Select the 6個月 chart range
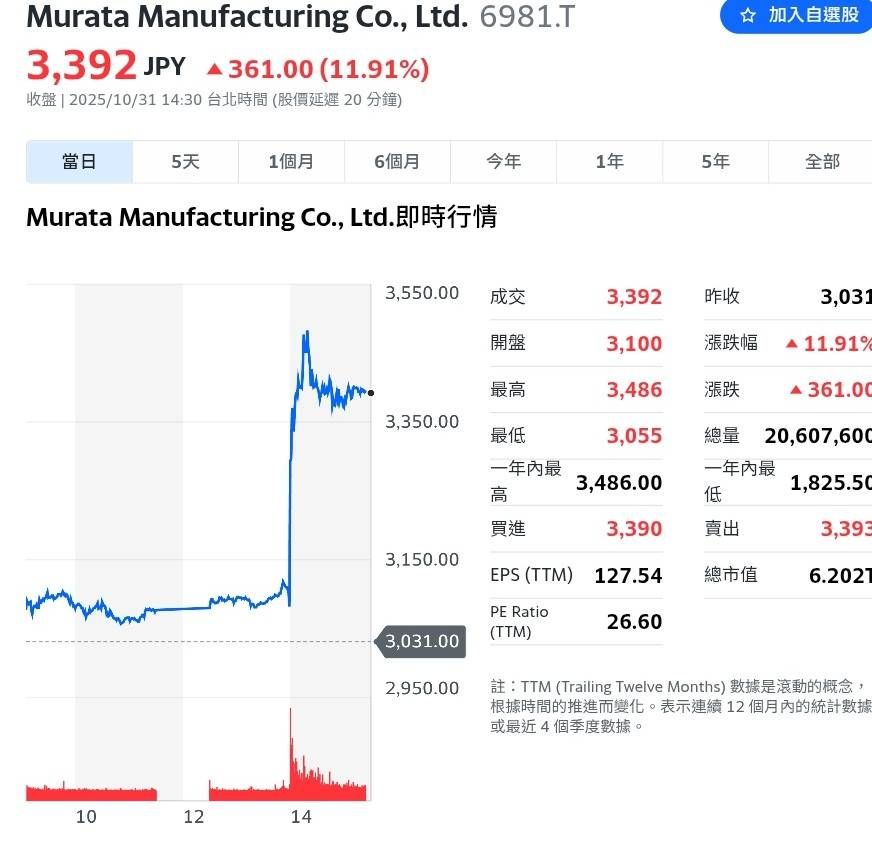The image size is (872, 860). tap(397, 162)
